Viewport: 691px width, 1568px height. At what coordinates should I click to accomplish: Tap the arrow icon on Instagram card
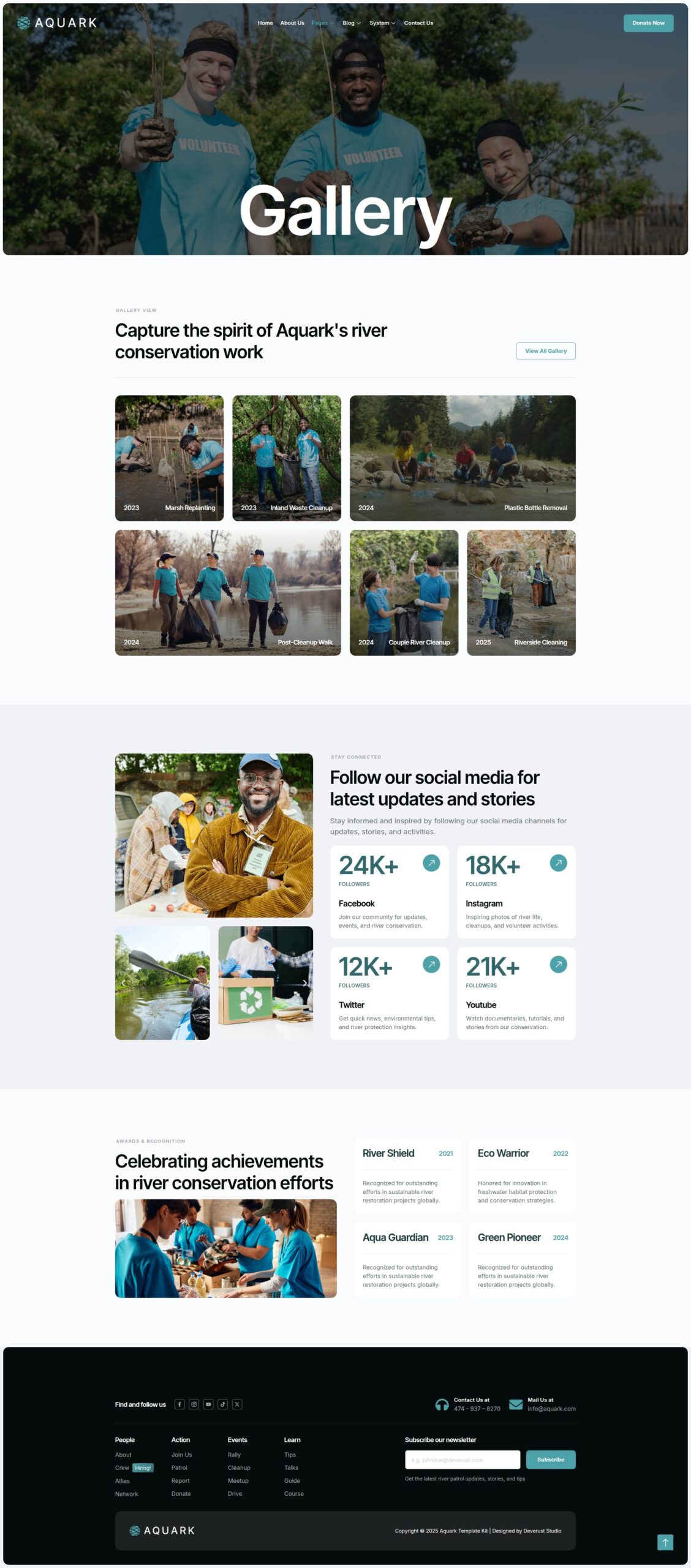(x=558, y=863)
